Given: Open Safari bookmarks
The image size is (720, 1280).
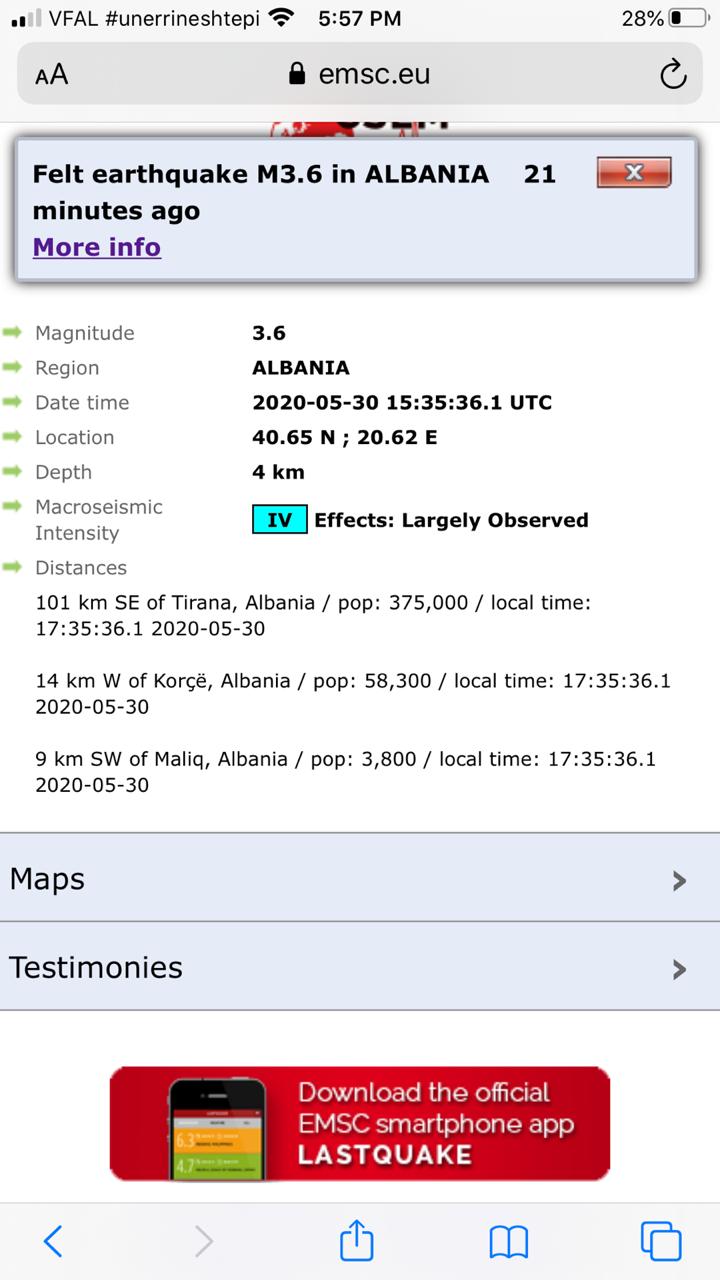Looking at the screenshot, I should tap(508, 1241).
